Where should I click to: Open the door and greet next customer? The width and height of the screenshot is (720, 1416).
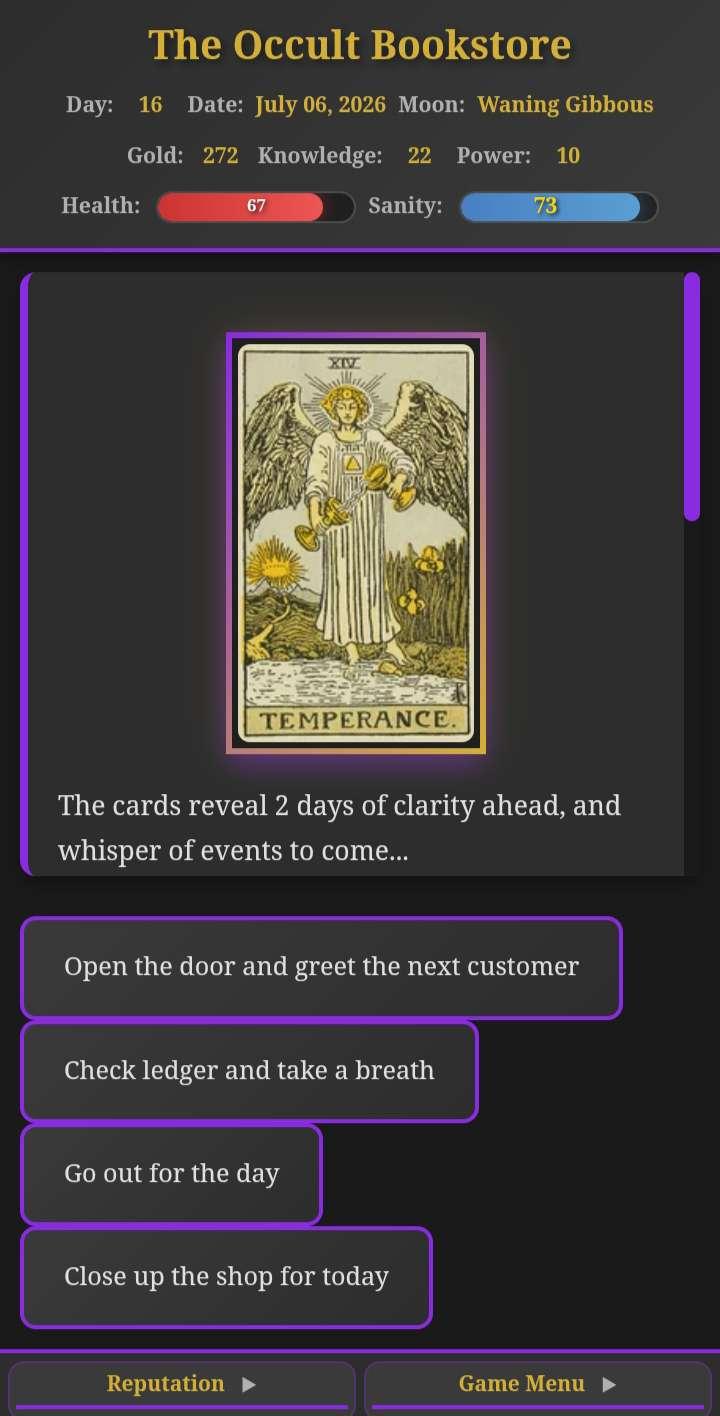point(321,967)
